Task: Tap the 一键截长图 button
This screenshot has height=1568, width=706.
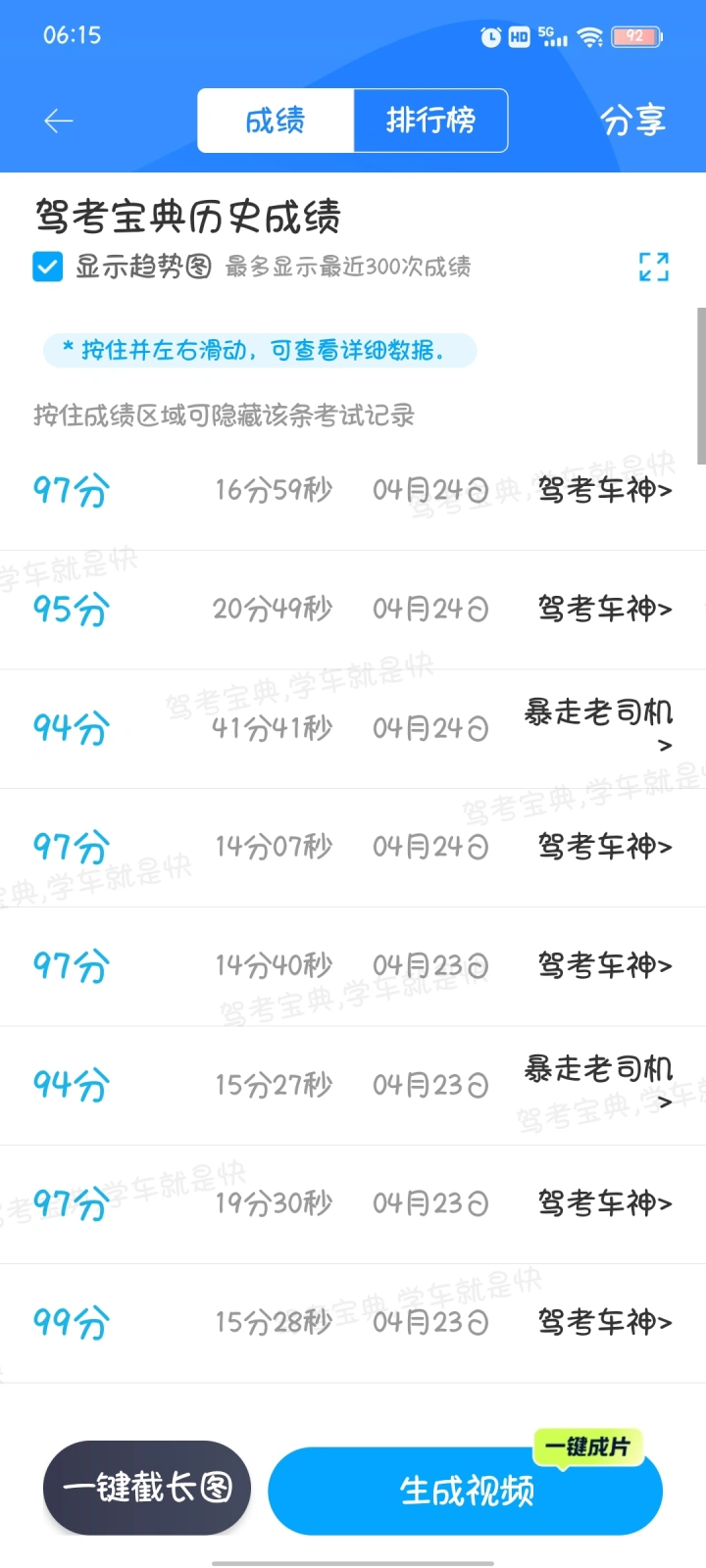Action: coord(147,1488)
